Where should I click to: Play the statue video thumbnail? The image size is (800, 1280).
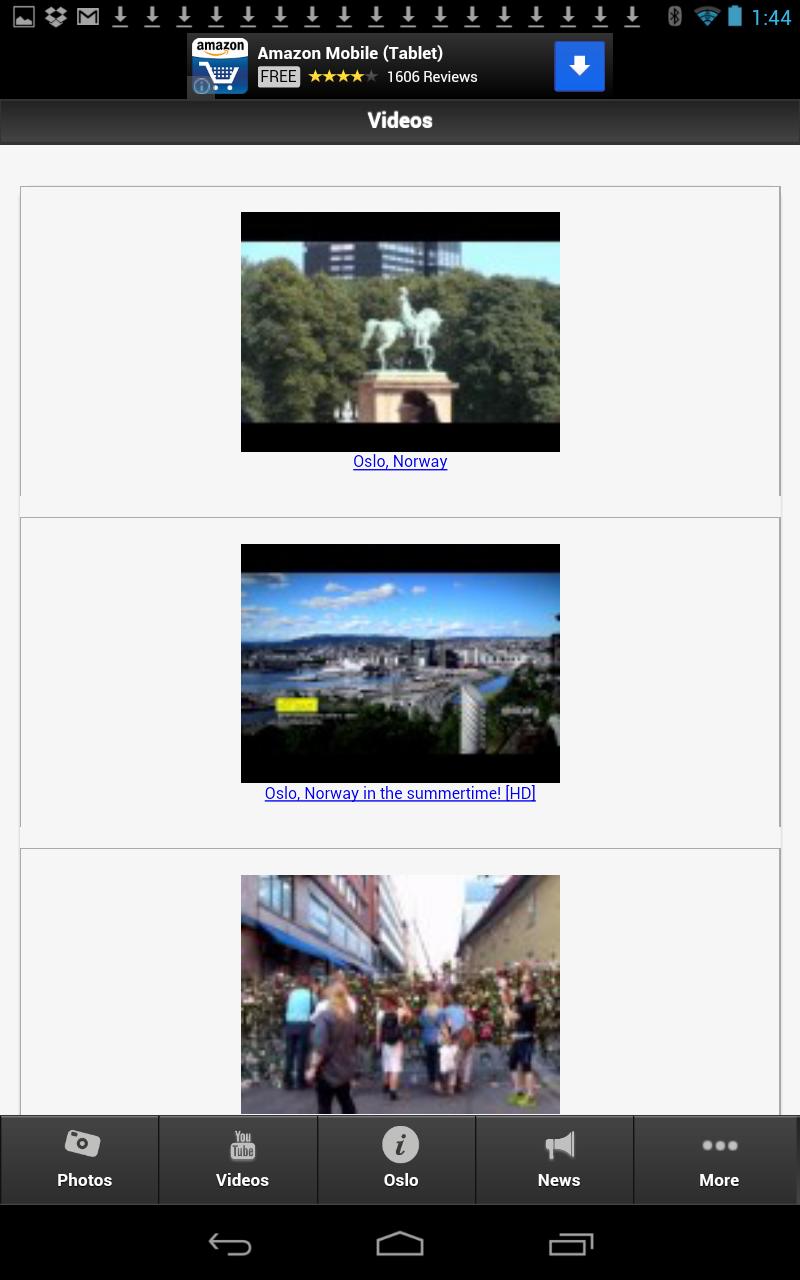pos(400,332)
